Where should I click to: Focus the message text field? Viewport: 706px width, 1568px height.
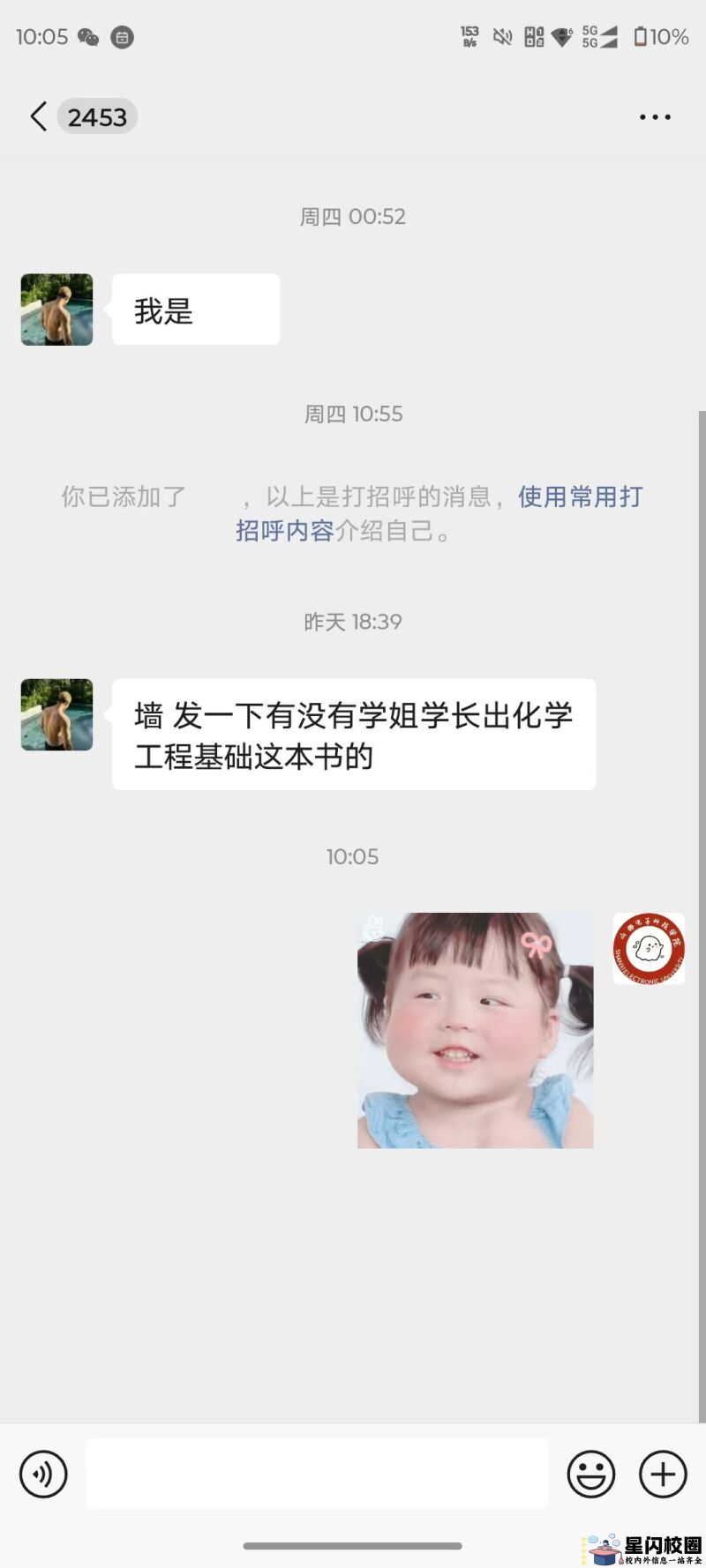[x=317, y=1474]
